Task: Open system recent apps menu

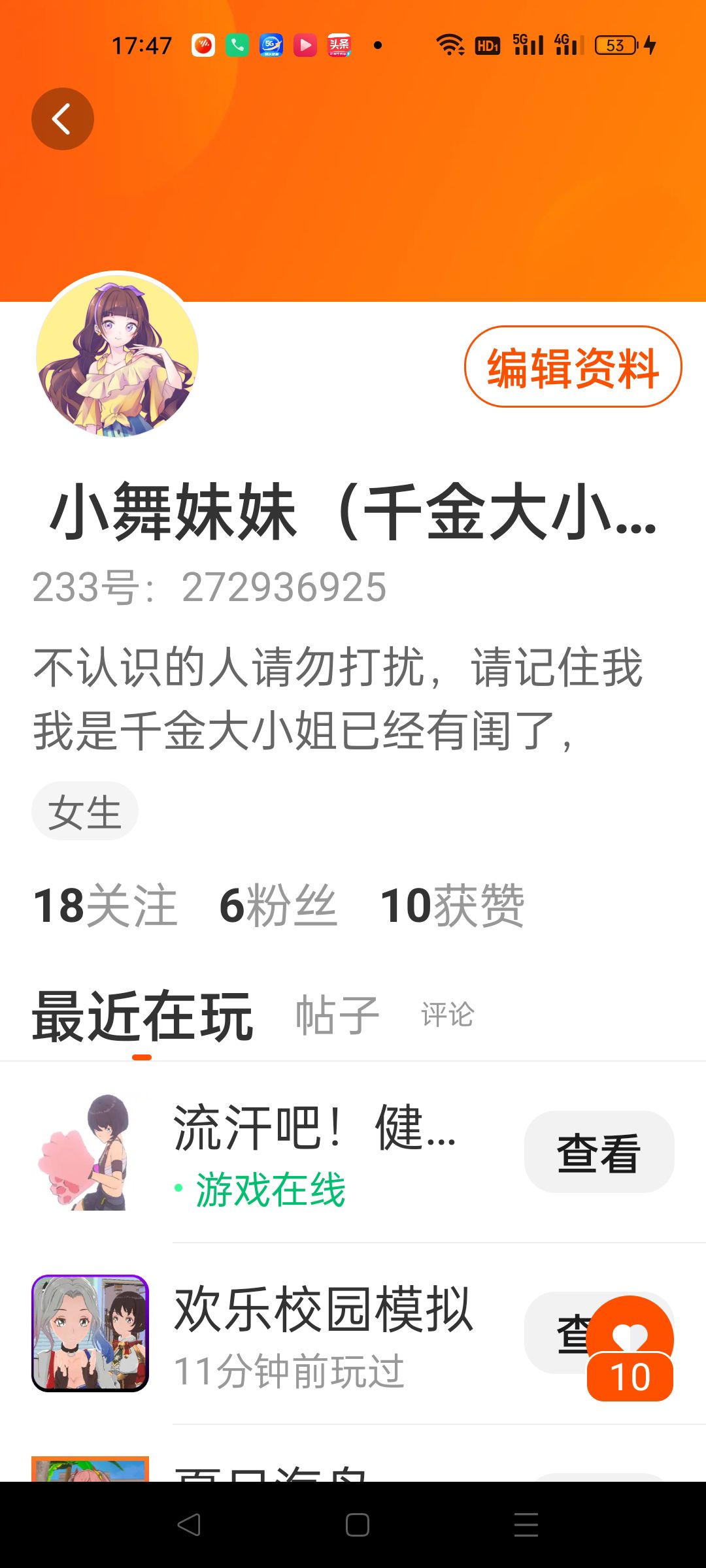Action: point(526,1525)
